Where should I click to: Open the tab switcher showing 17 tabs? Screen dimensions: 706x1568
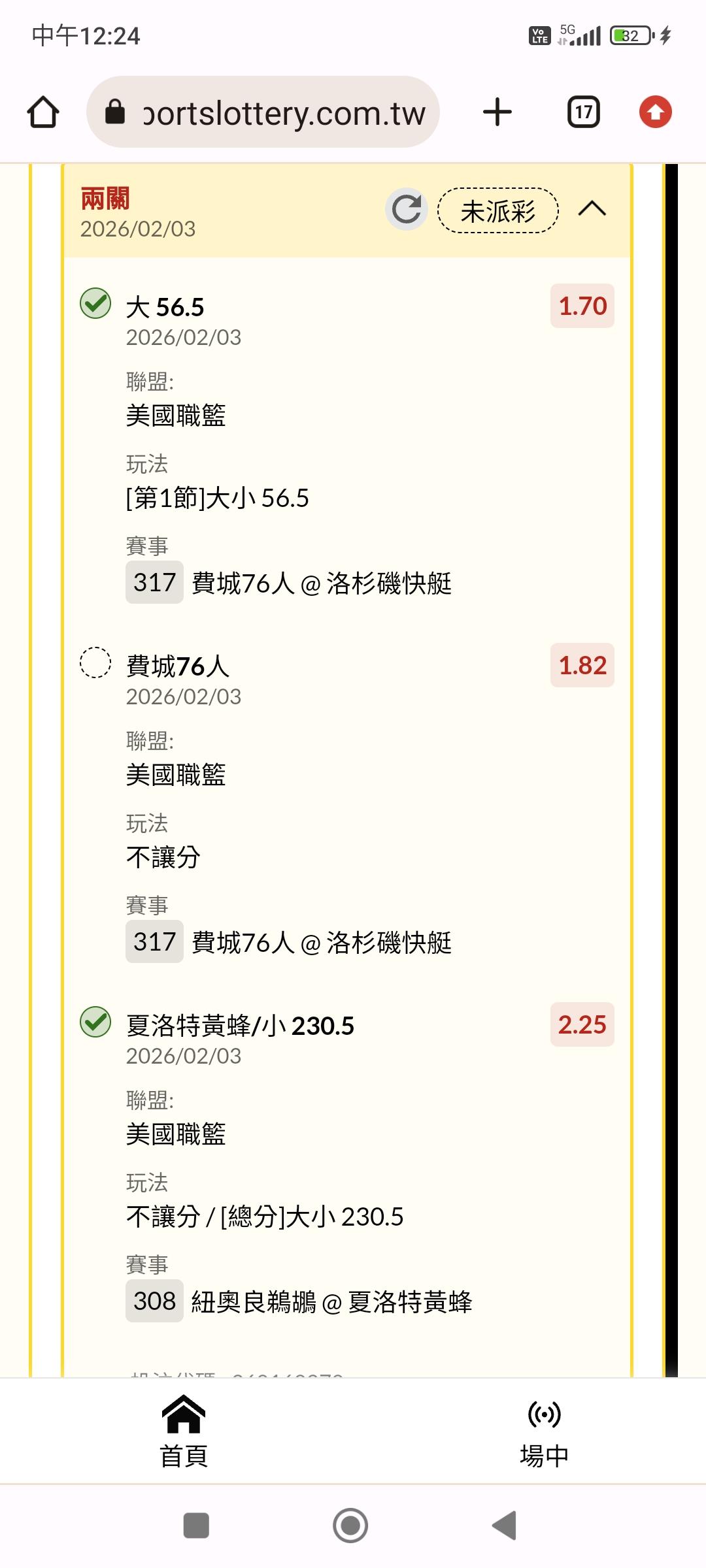coord(583,112)
